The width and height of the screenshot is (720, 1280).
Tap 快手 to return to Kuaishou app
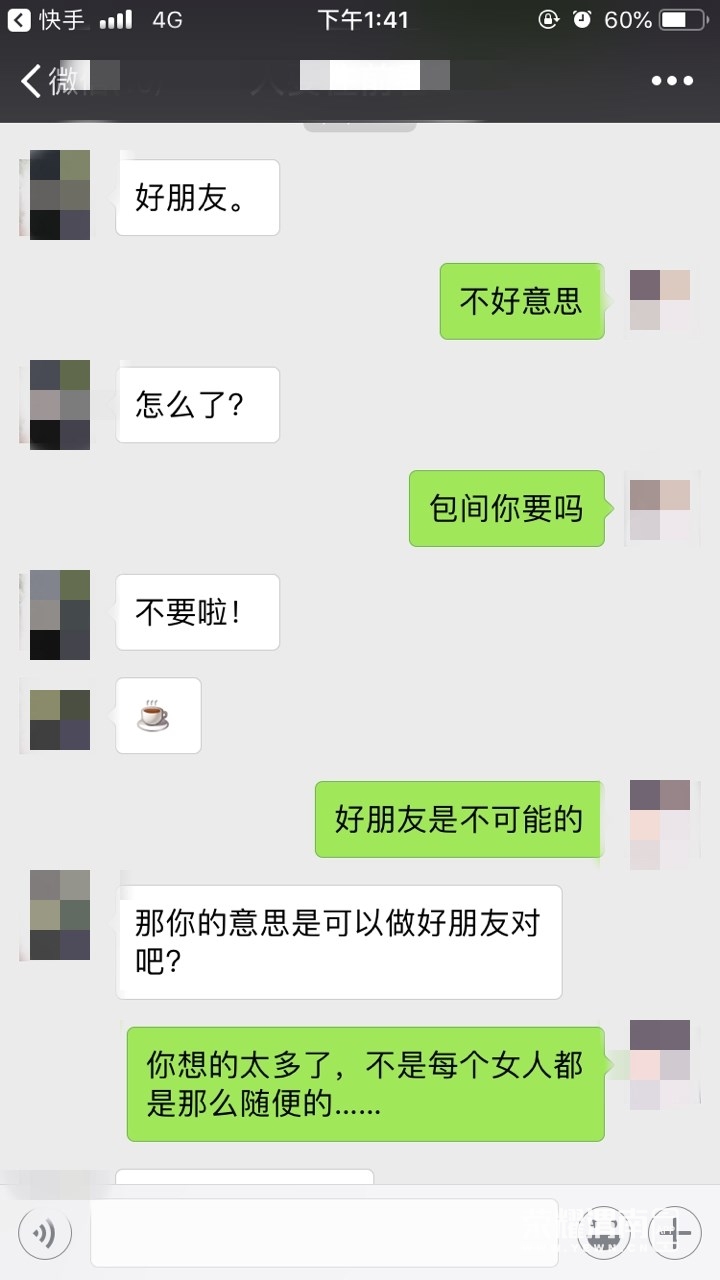click(x=60, y=18)
